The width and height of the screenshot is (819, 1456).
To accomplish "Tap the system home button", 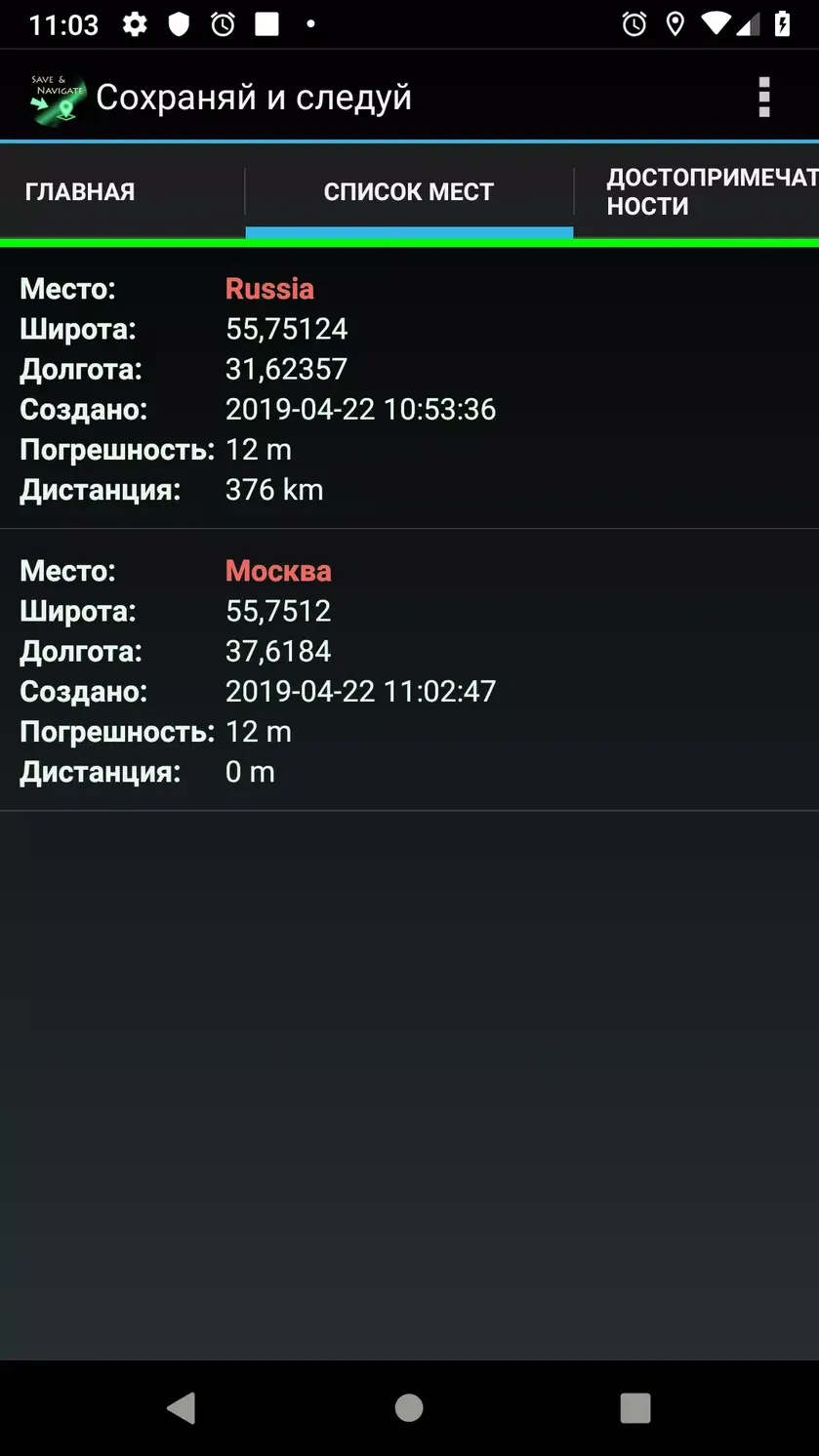I will pos(409,1407).
